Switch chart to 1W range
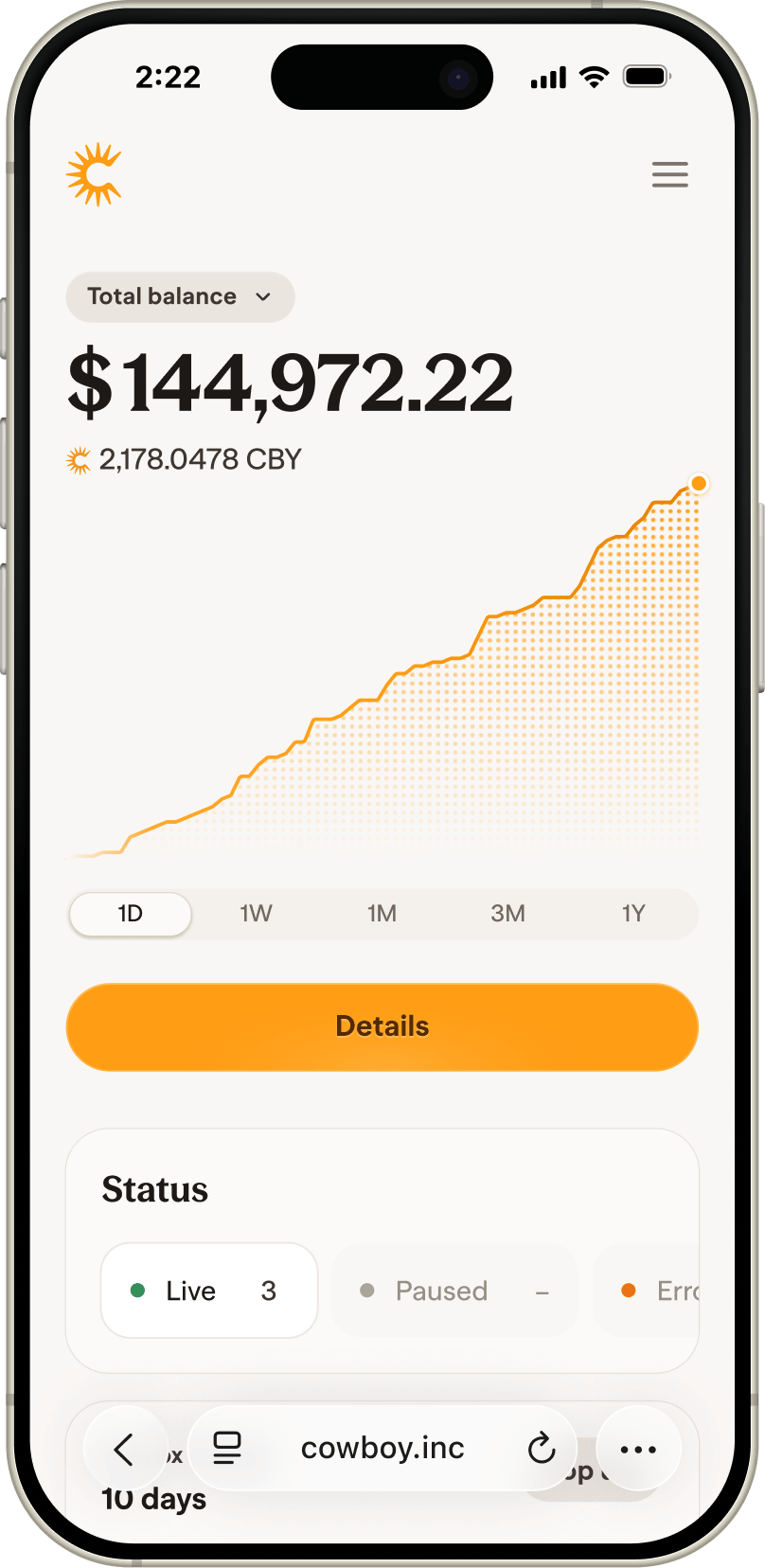This screenshot has width=765, height=1568. tap(256, 914)
